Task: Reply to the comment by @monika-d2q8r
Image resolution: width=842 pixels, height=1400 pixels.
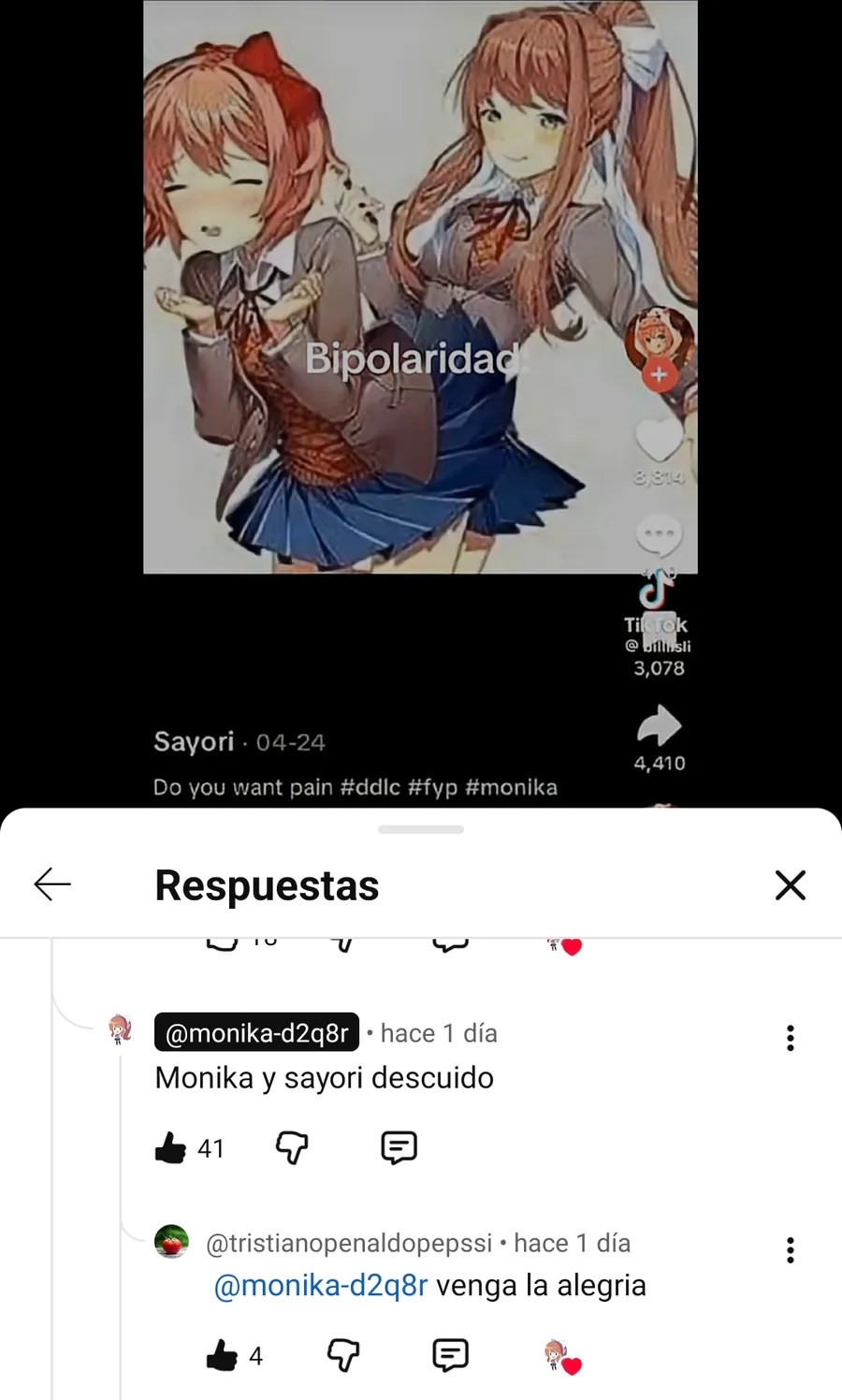Action: click(x=399, y=1147)
